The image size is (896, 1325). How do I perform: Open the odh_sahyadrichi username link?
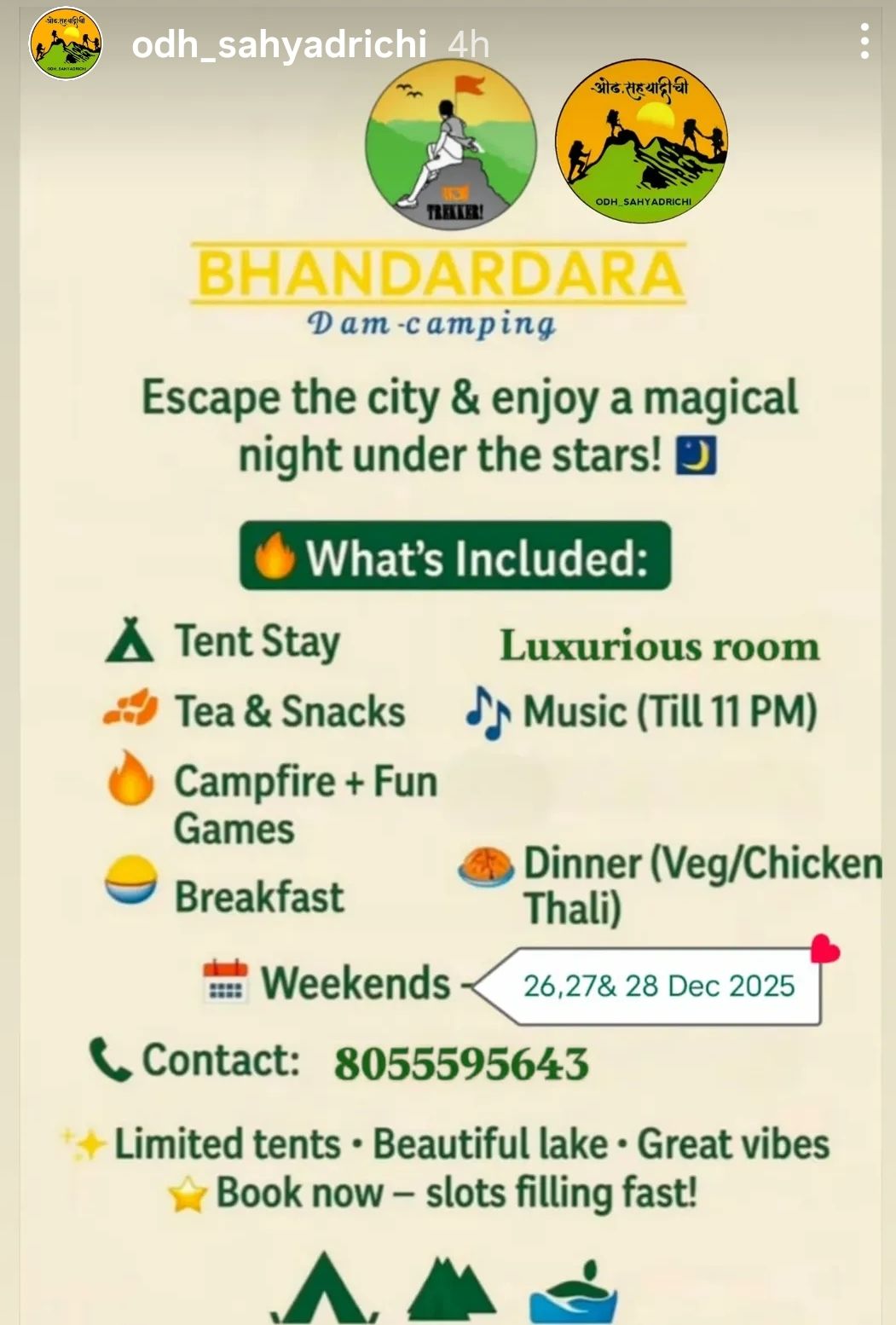point(279,43)
